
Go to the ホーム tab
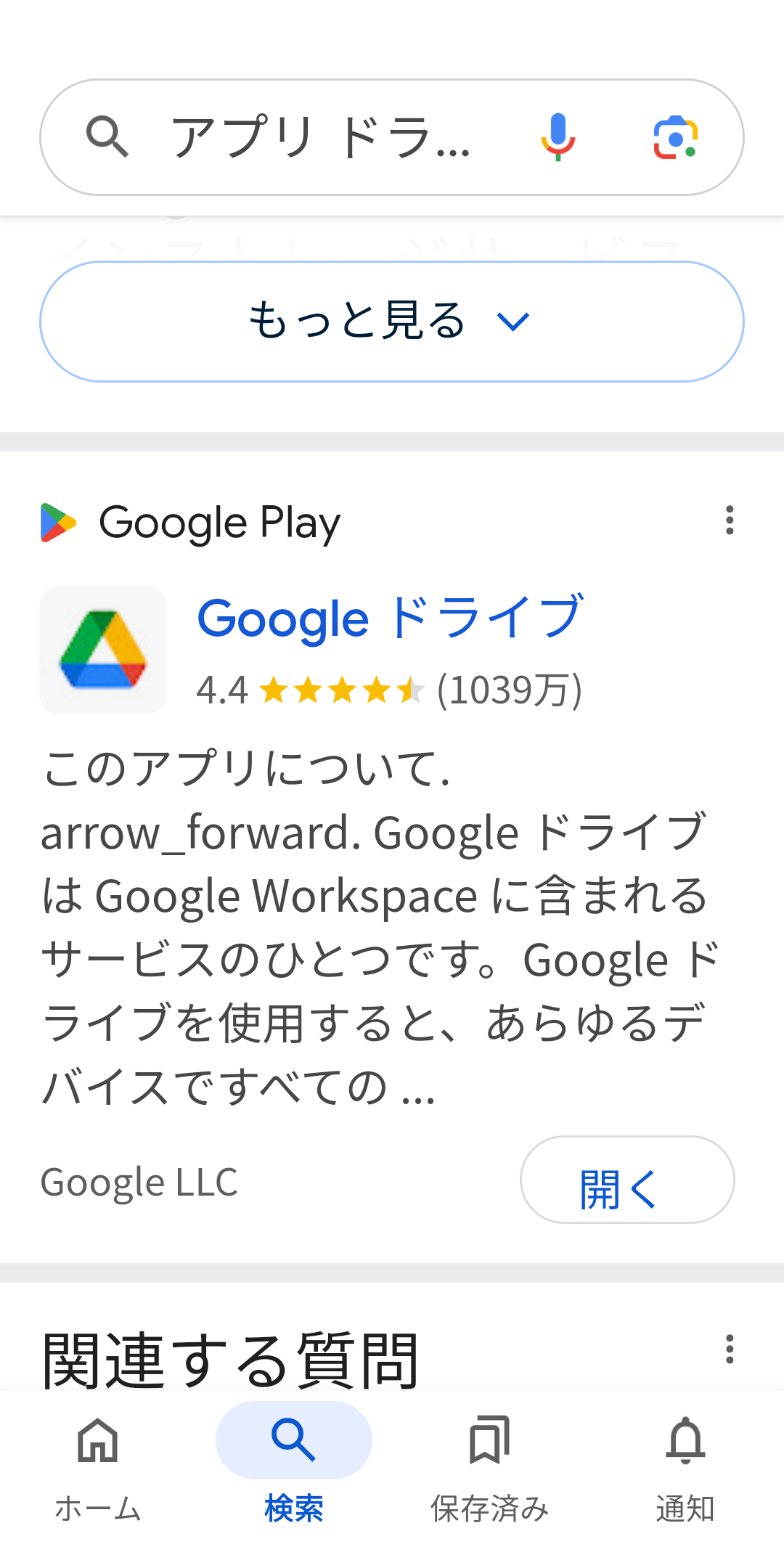pos(98,1459)
